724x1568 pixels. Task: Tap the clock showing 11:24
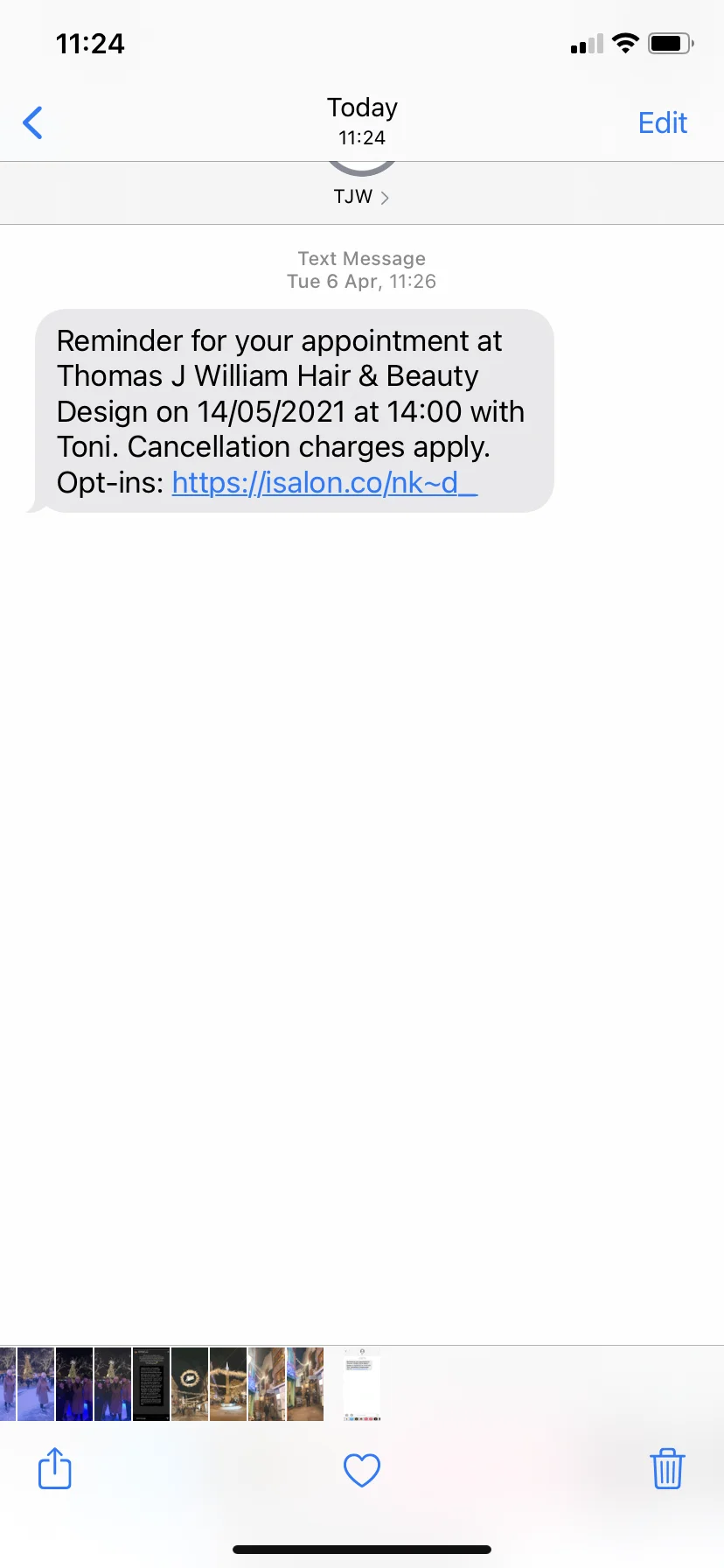pyautogui.click(x=91, y=44)
